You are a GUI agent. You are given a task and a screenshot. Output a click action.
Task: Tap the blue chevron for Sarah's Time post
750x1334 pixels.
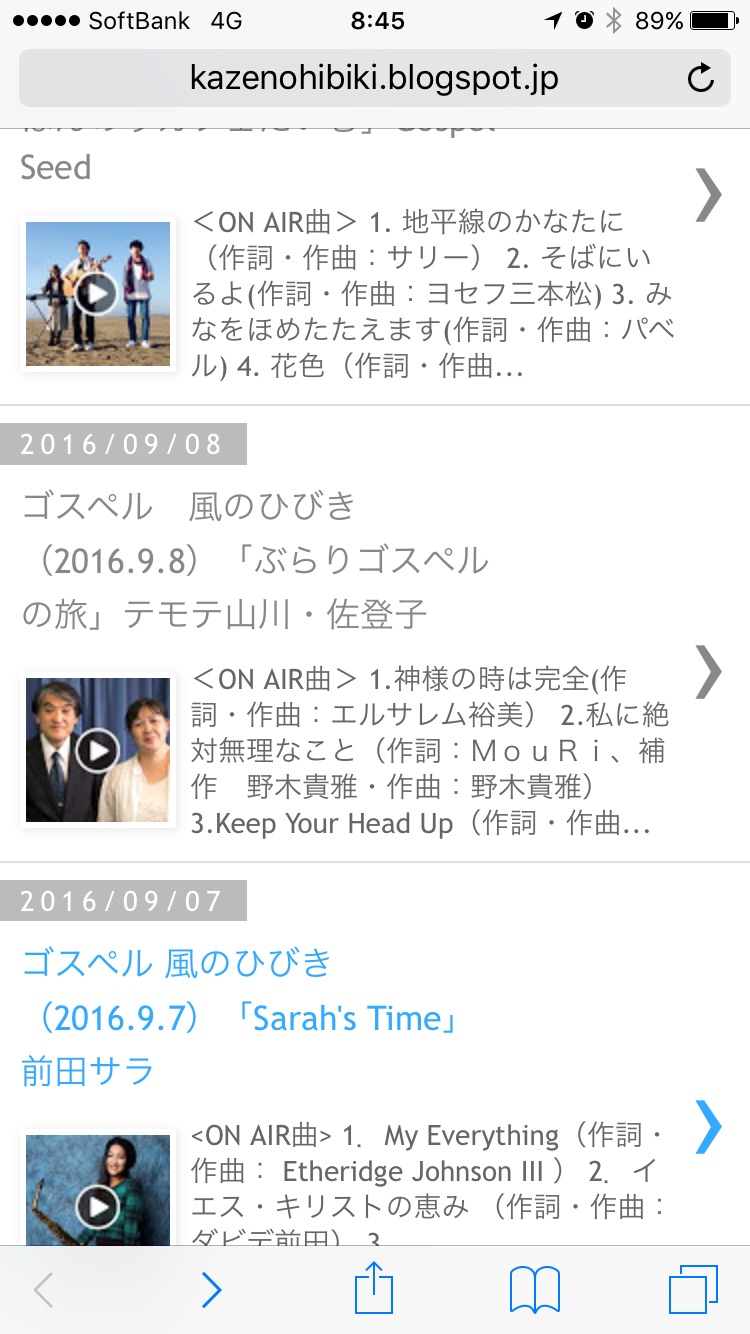coord(708,1126)
